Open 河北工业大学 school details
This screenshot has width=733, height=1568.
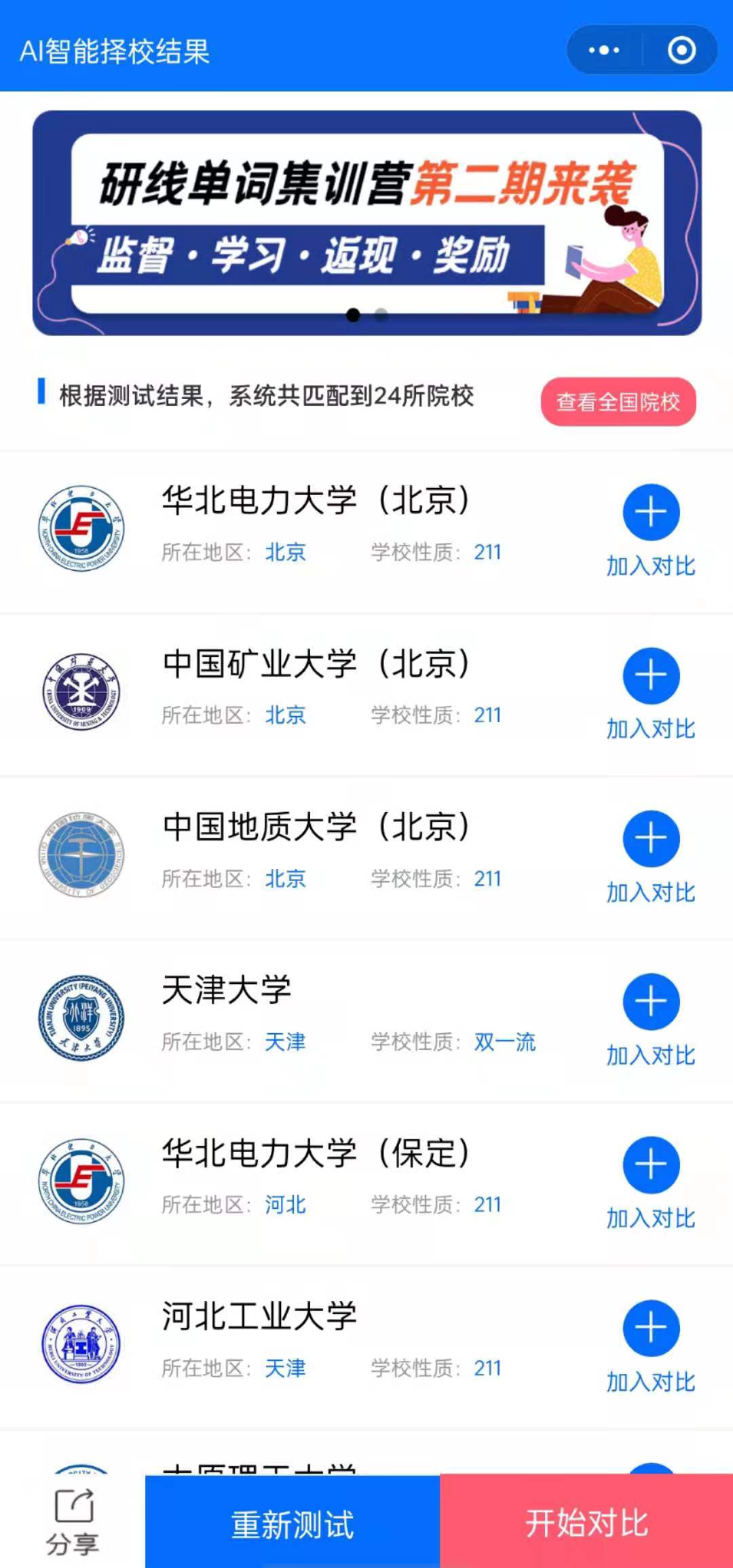(259, 1316)
